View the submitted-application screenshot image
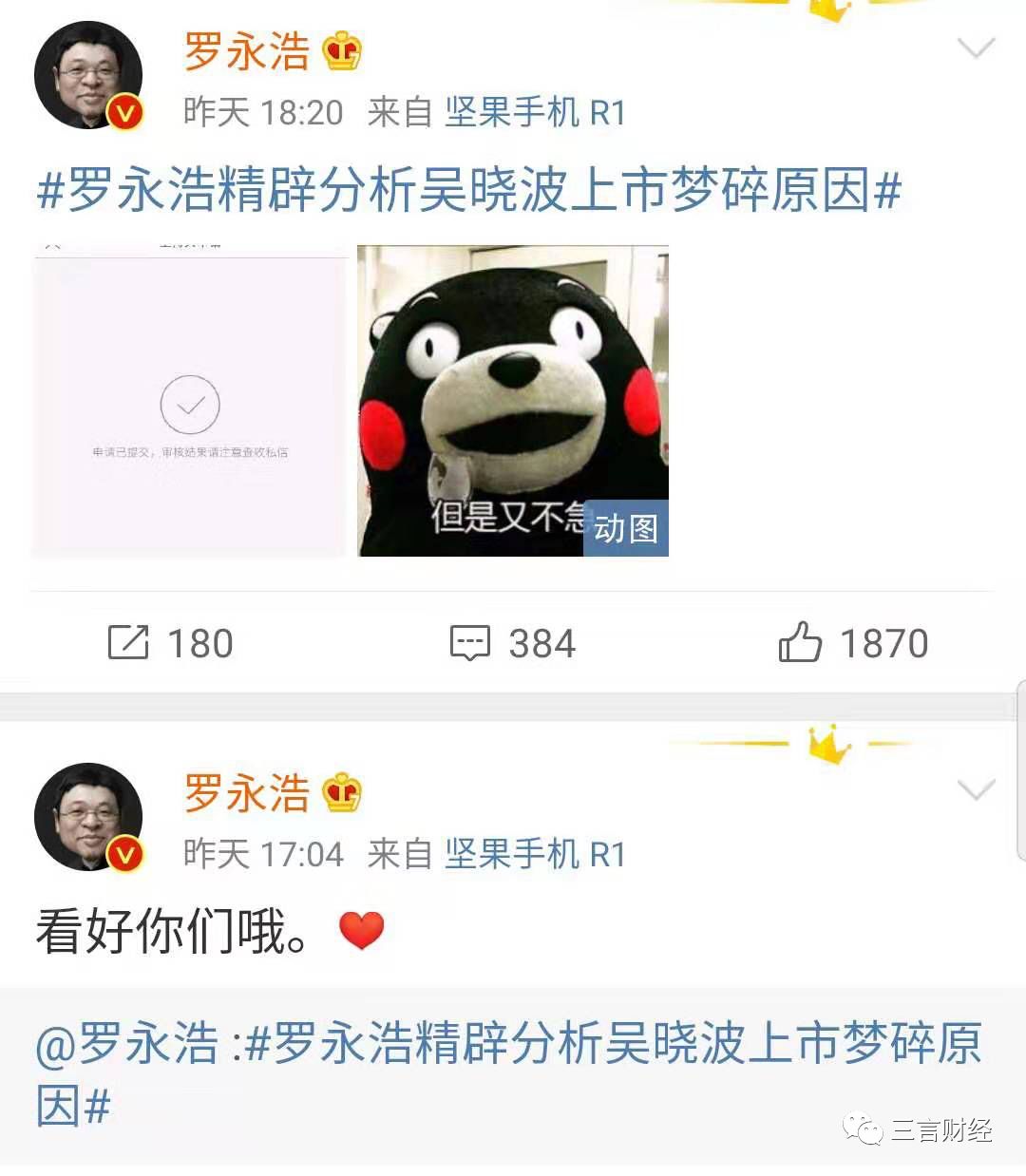This screenshot has width=1026, height=1176. 190,400
